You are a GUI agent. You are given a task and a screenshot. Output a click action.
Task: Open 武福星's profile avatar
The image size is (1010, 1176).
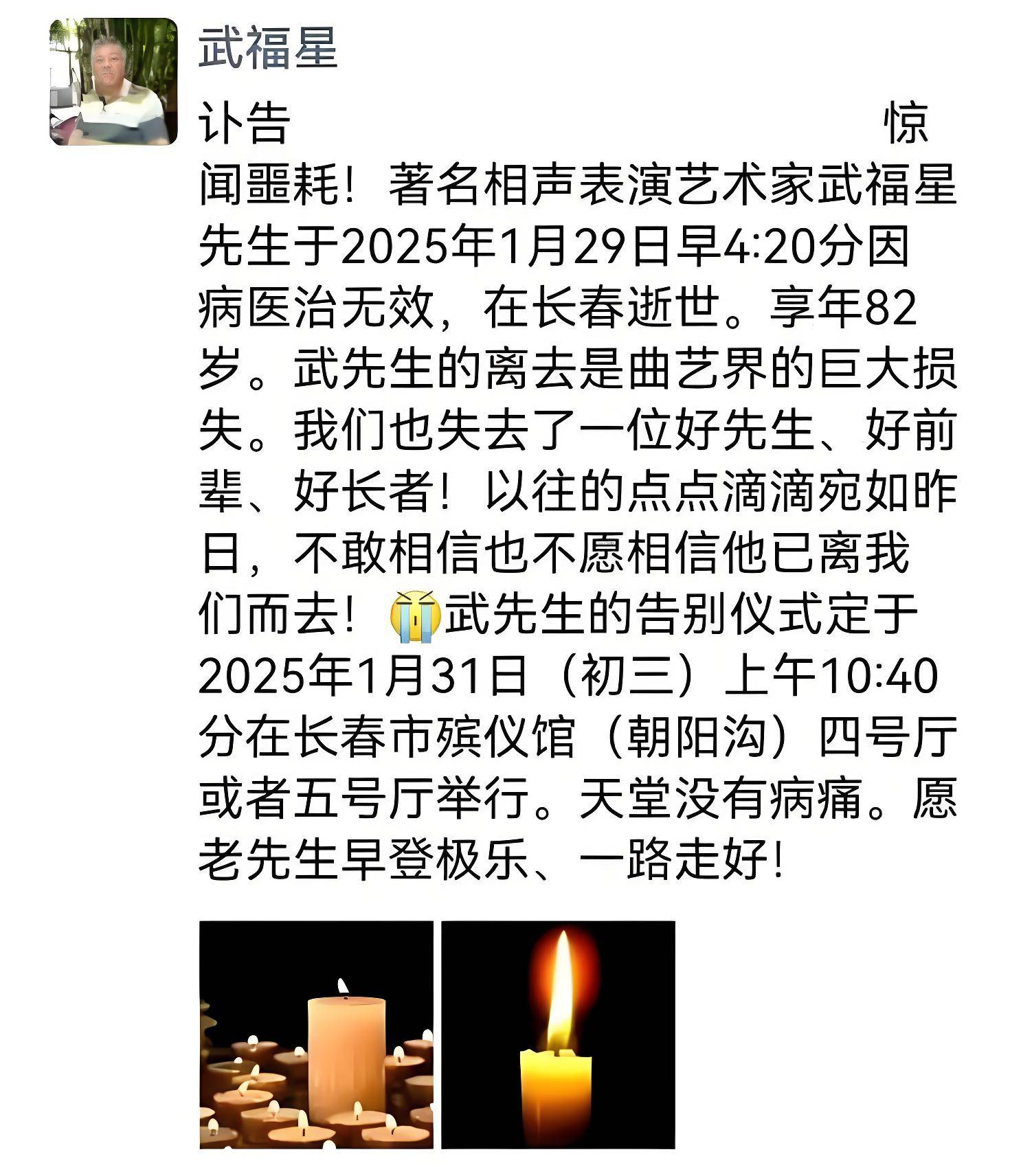tap(113, 82)
